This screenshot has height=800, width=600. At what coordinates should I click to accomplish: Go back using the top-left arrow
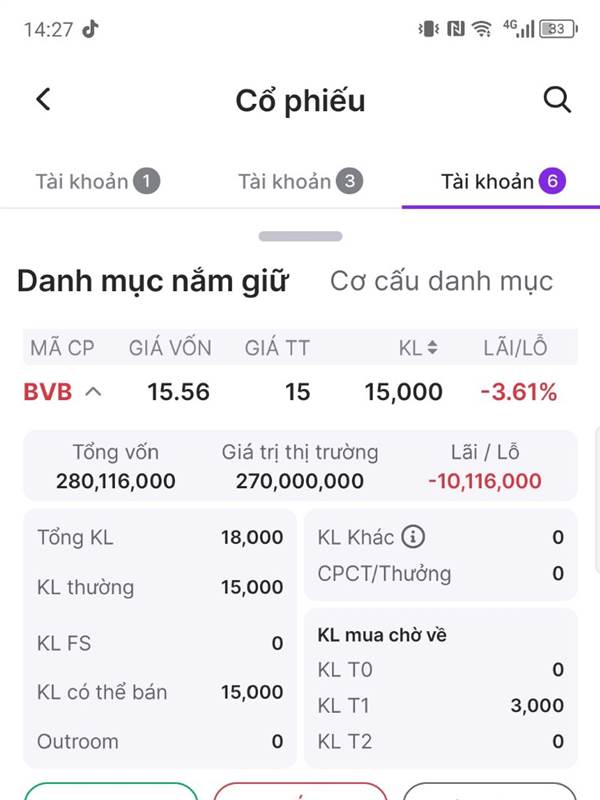43,100
